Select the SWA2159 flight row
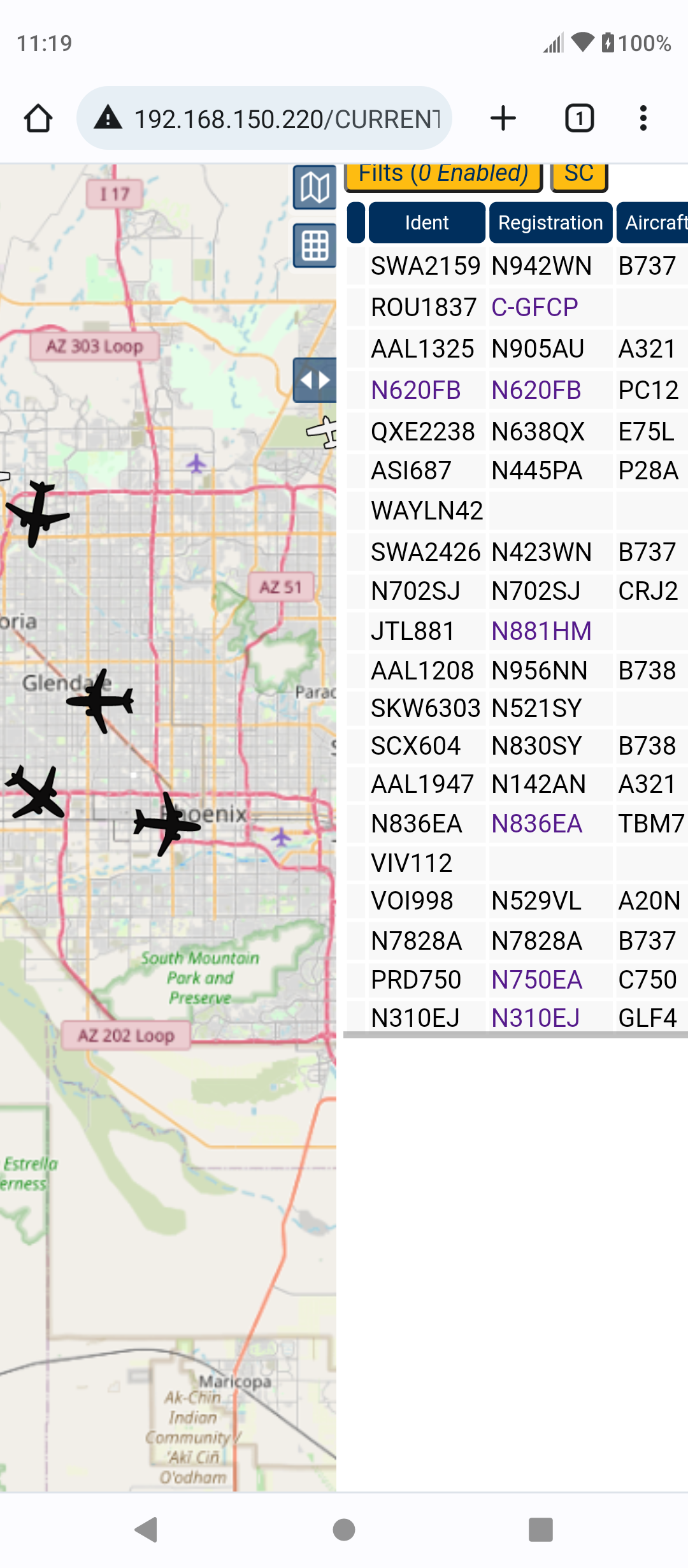Screen dimensions: 688x1568 517,266
